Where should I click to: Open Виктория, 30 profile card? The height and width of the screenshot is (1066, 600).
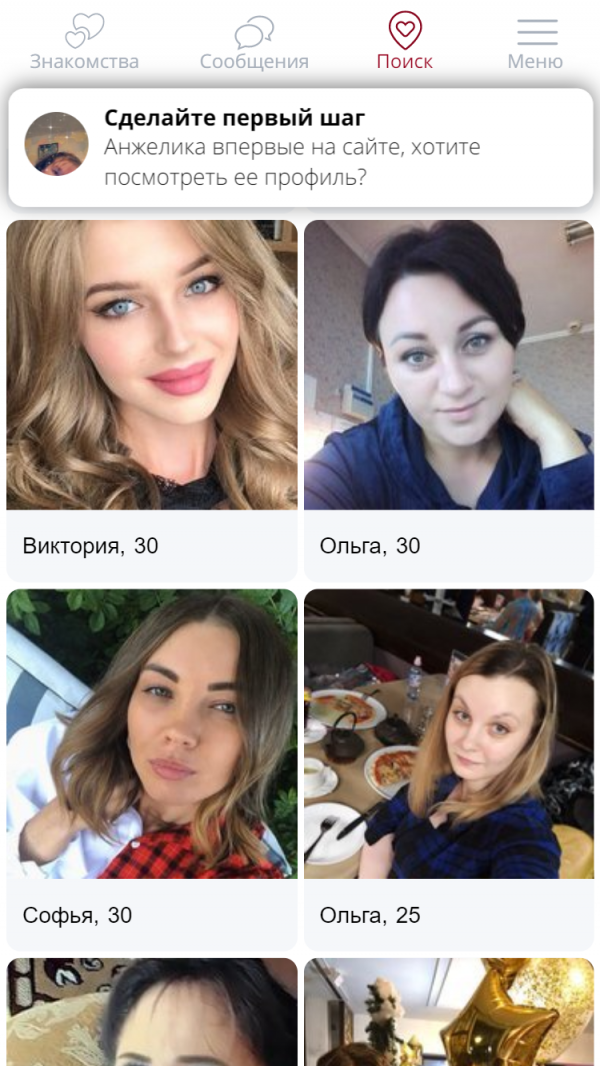(x=152, y=400)
